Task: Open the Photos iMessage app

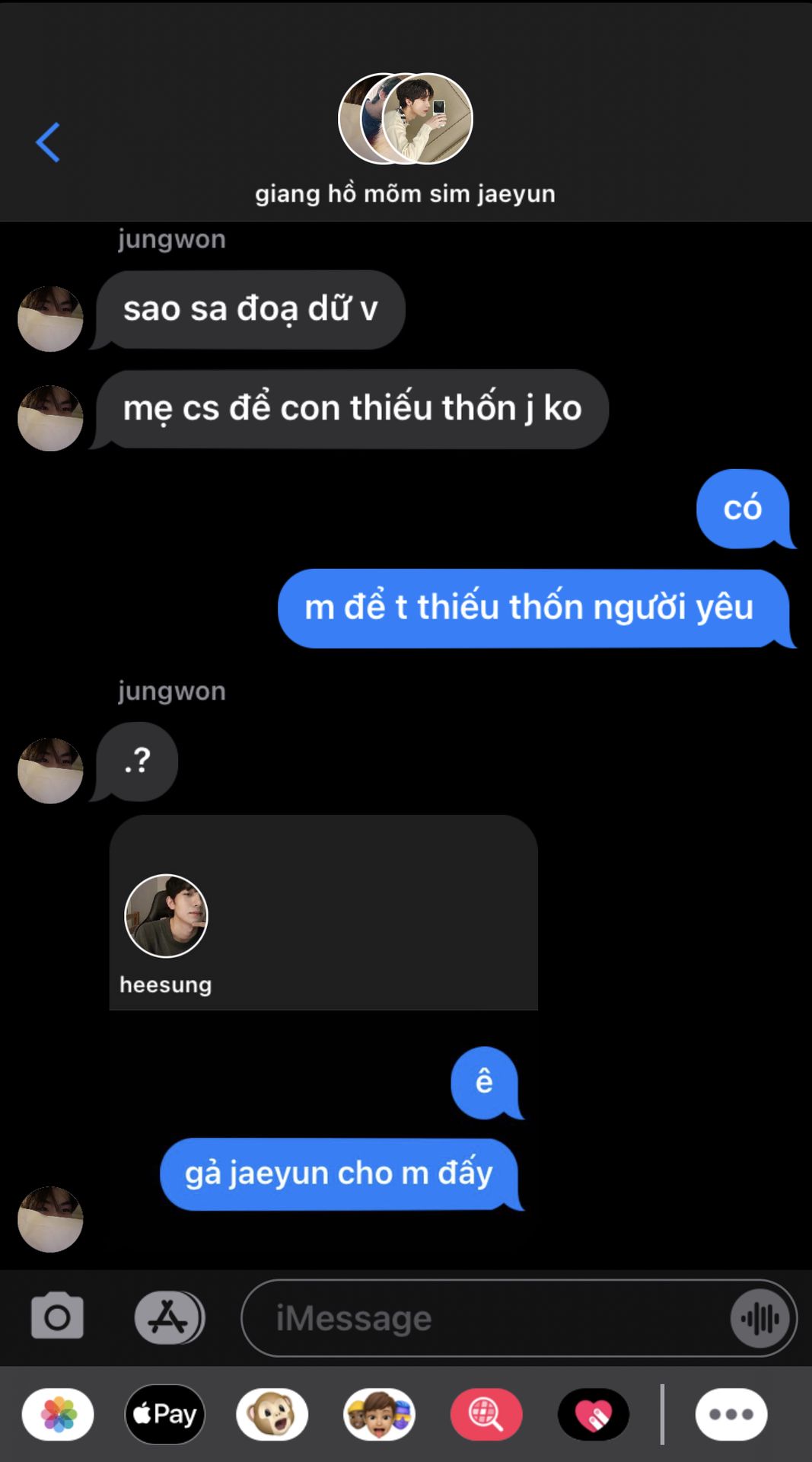Action: (x=58, y=1415)
